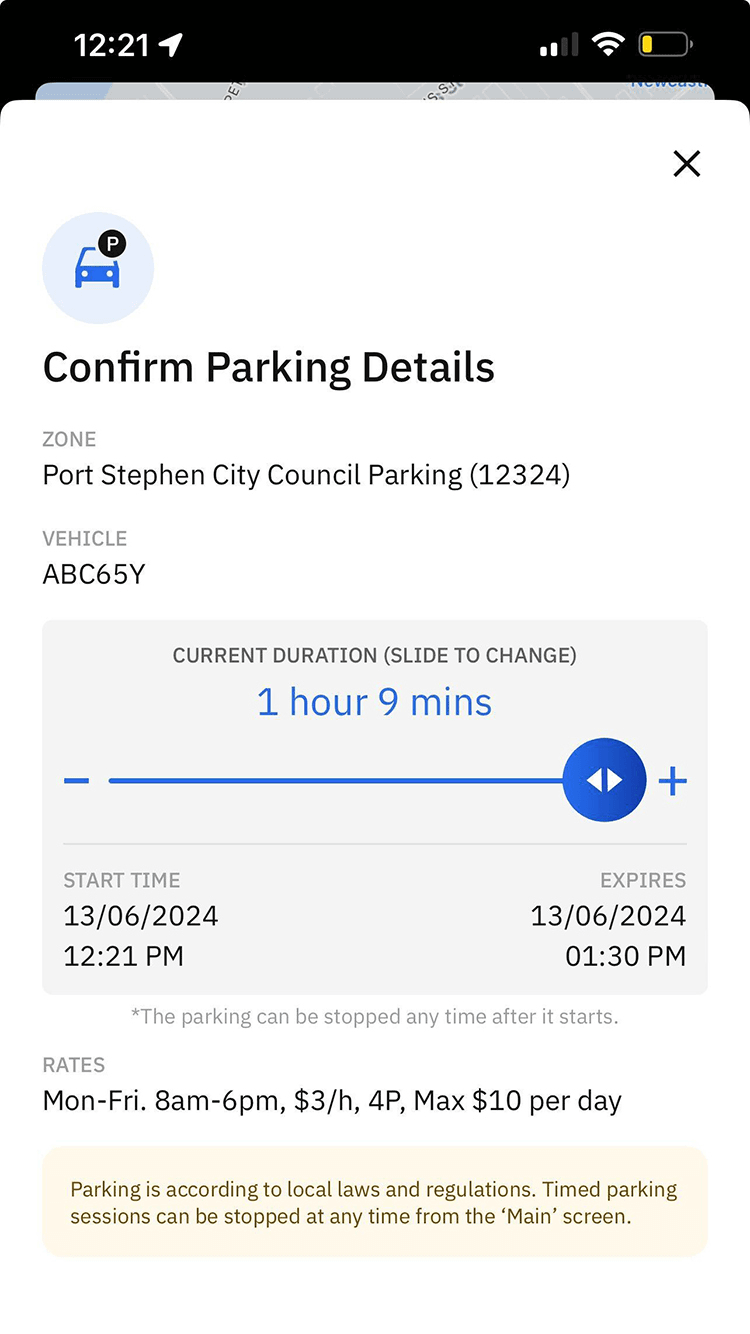Tap the duration slider handle

605,780
